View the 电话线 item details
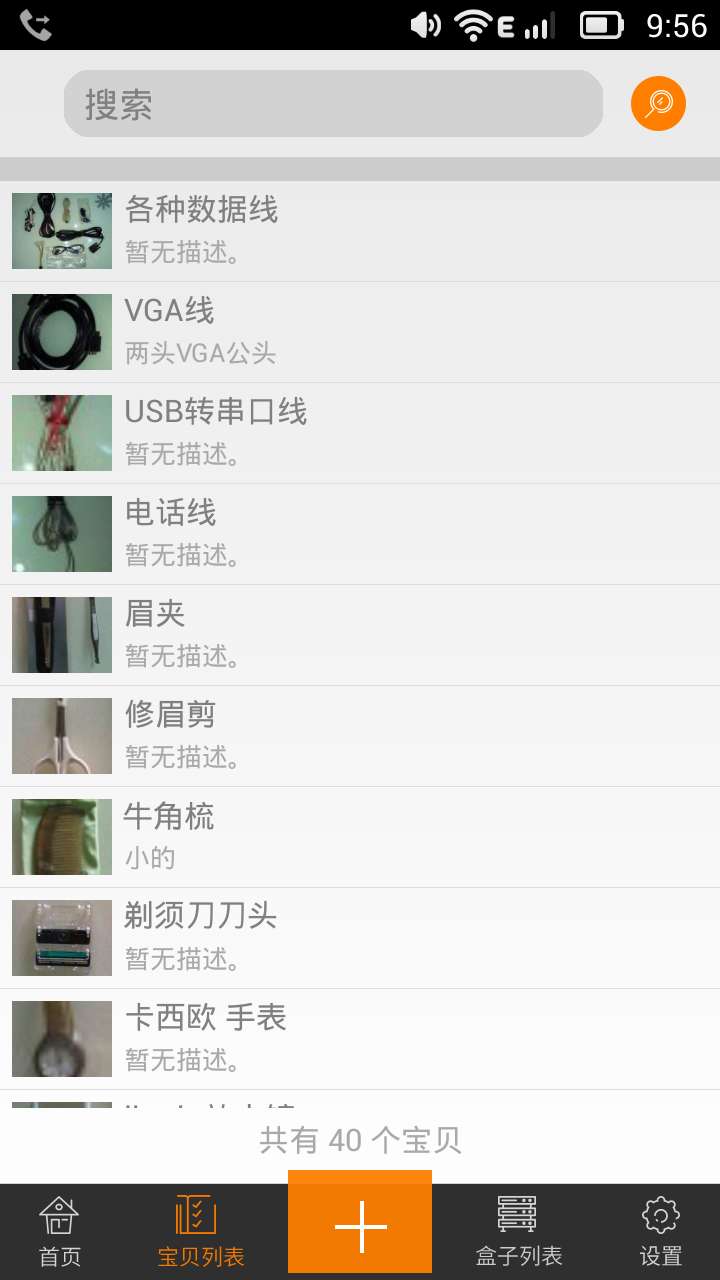720x1280 pixels. pyautogui.click(x=360, y=534)
